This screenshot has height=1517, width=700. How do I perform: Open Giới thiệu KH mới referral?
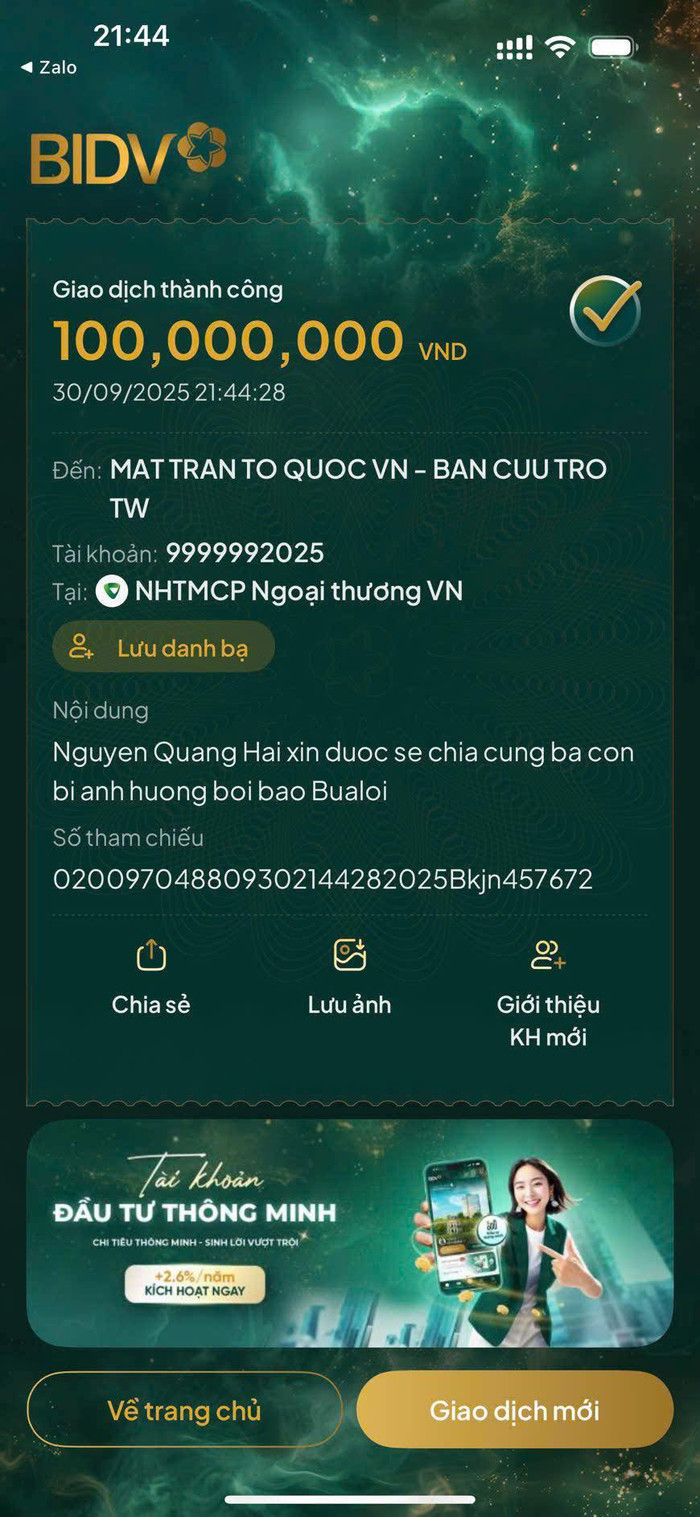(548, 990)
